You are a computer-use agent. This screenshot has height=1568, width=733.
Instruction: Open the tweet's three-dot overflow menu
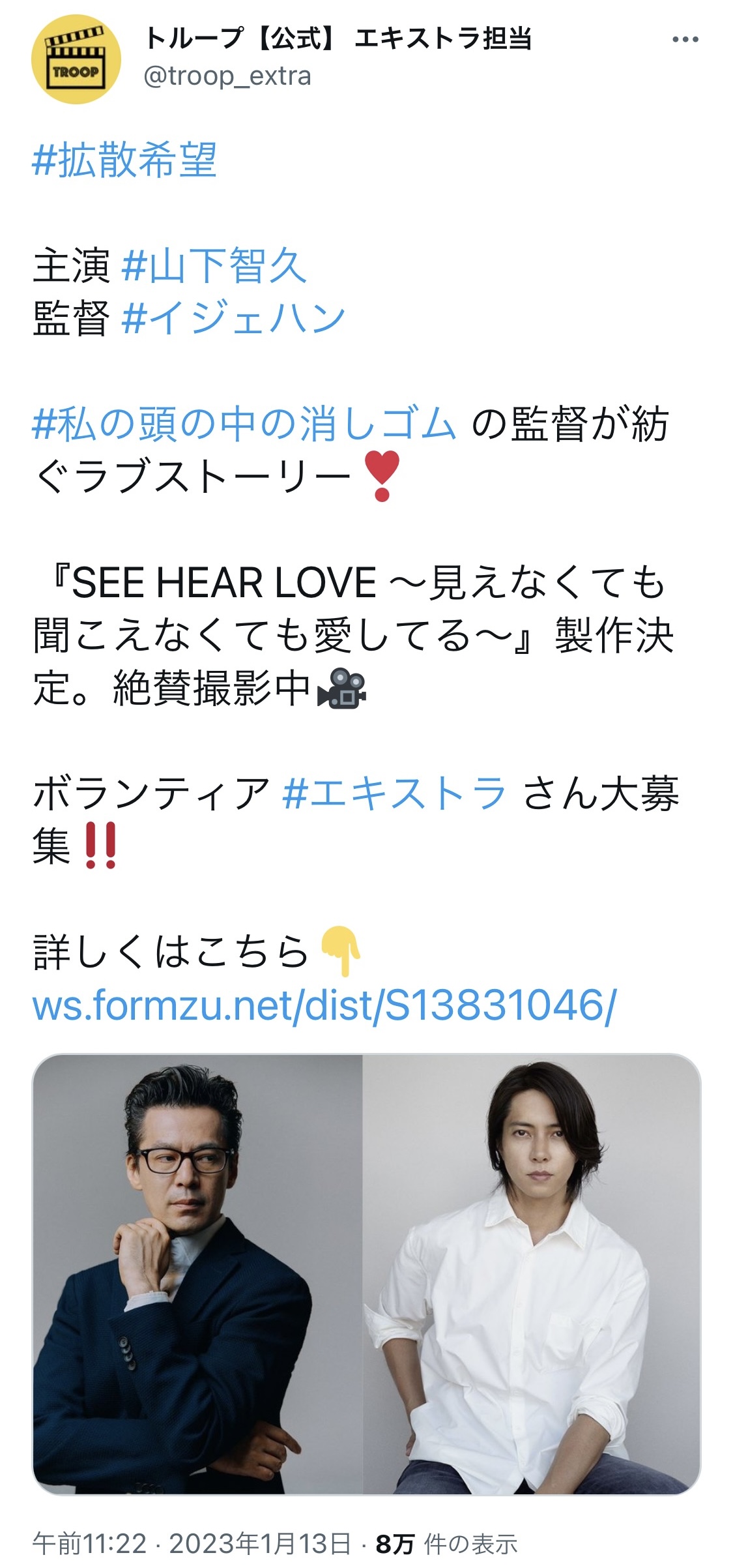point(685,40)
